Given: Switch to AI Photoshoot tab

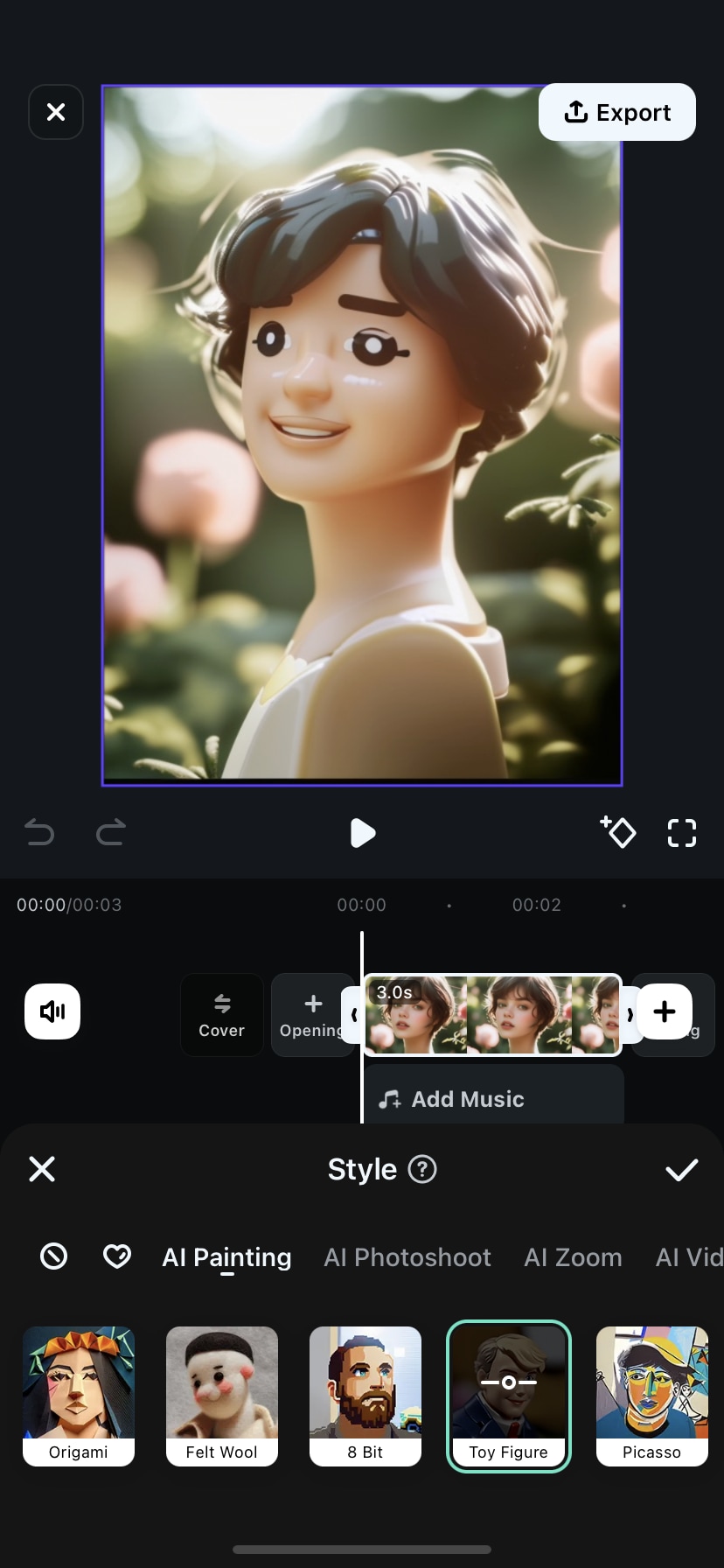Looking at the screenshot, I should (x=407, y=1257).
